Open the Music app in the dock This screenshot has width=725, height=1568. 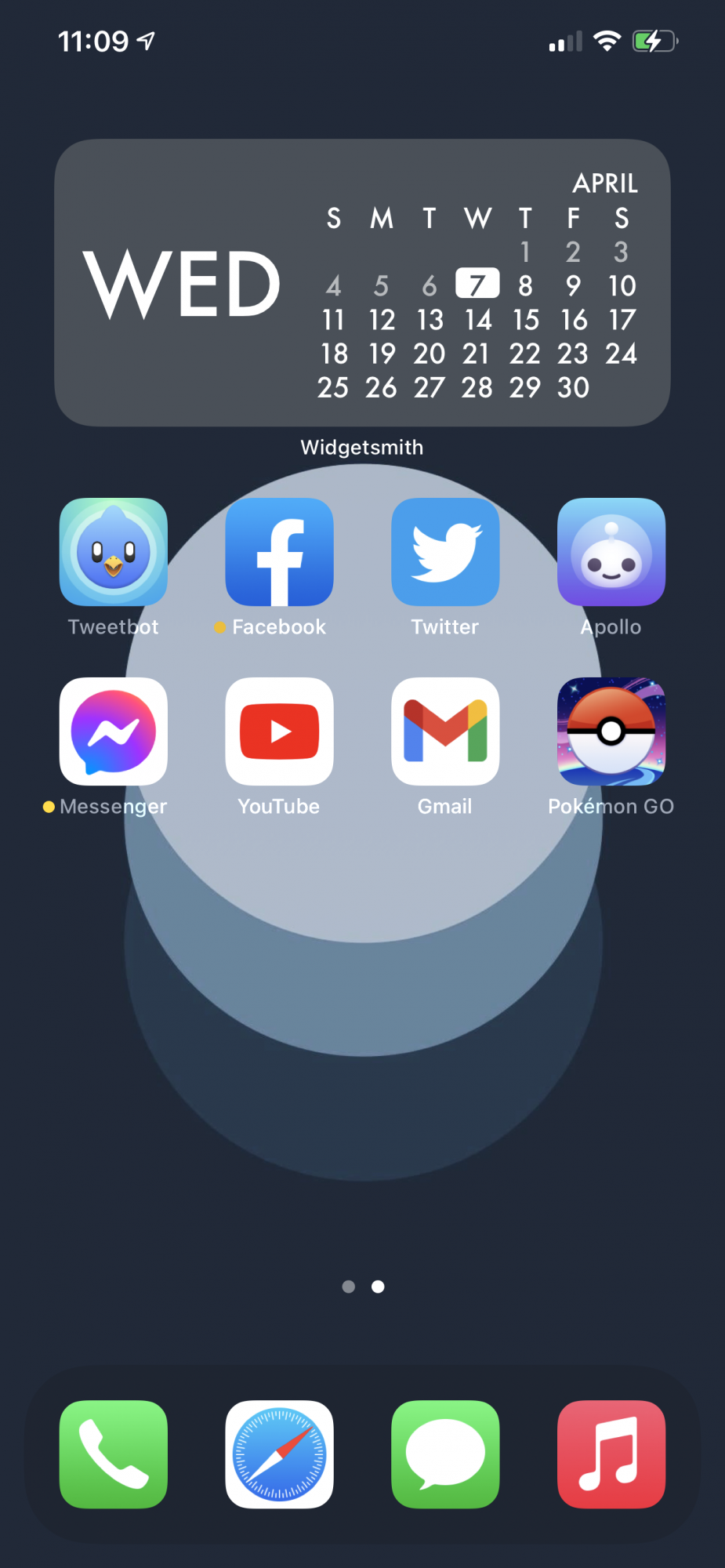tap(611, 1454)
